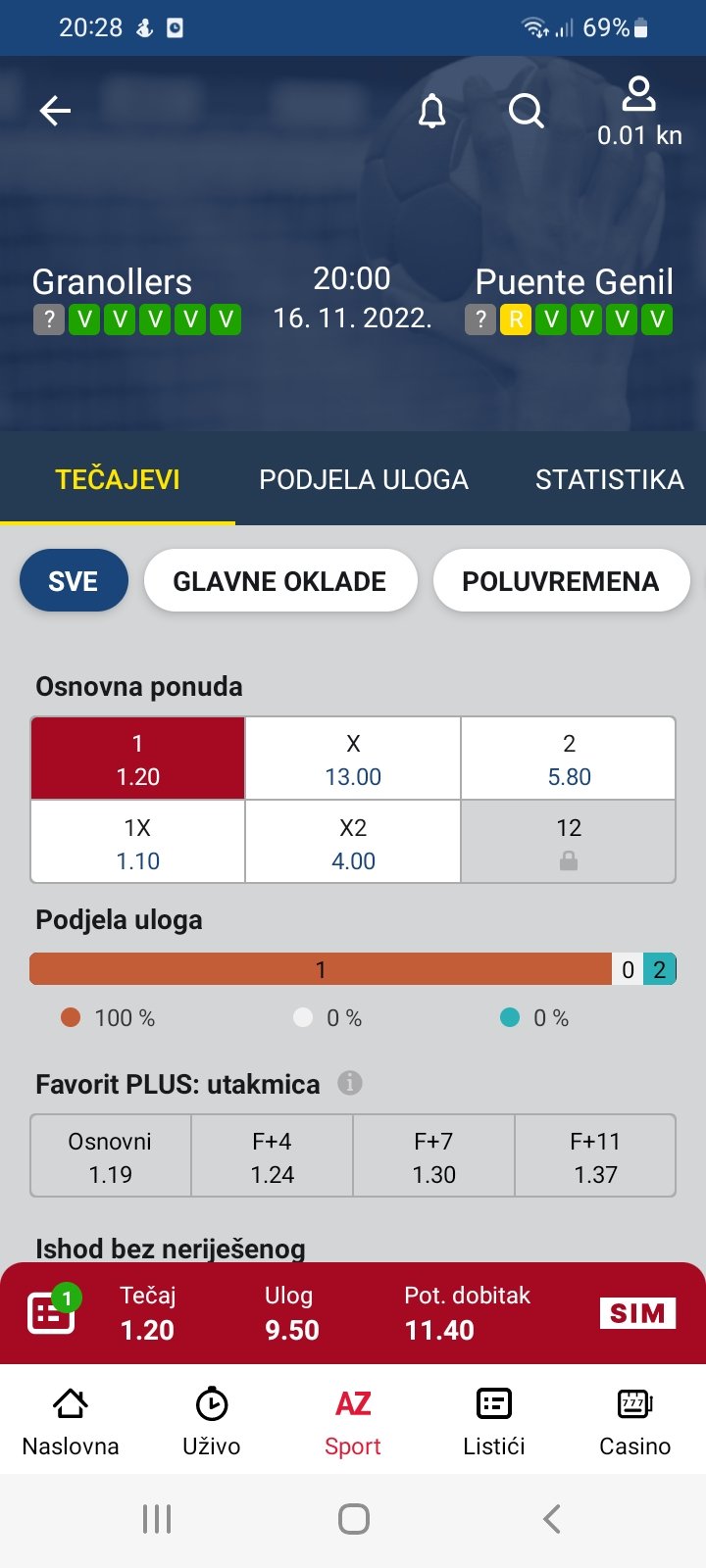706x1568 pixels.
Task: Select the SVE filter chip
Action: pos(74,581)
